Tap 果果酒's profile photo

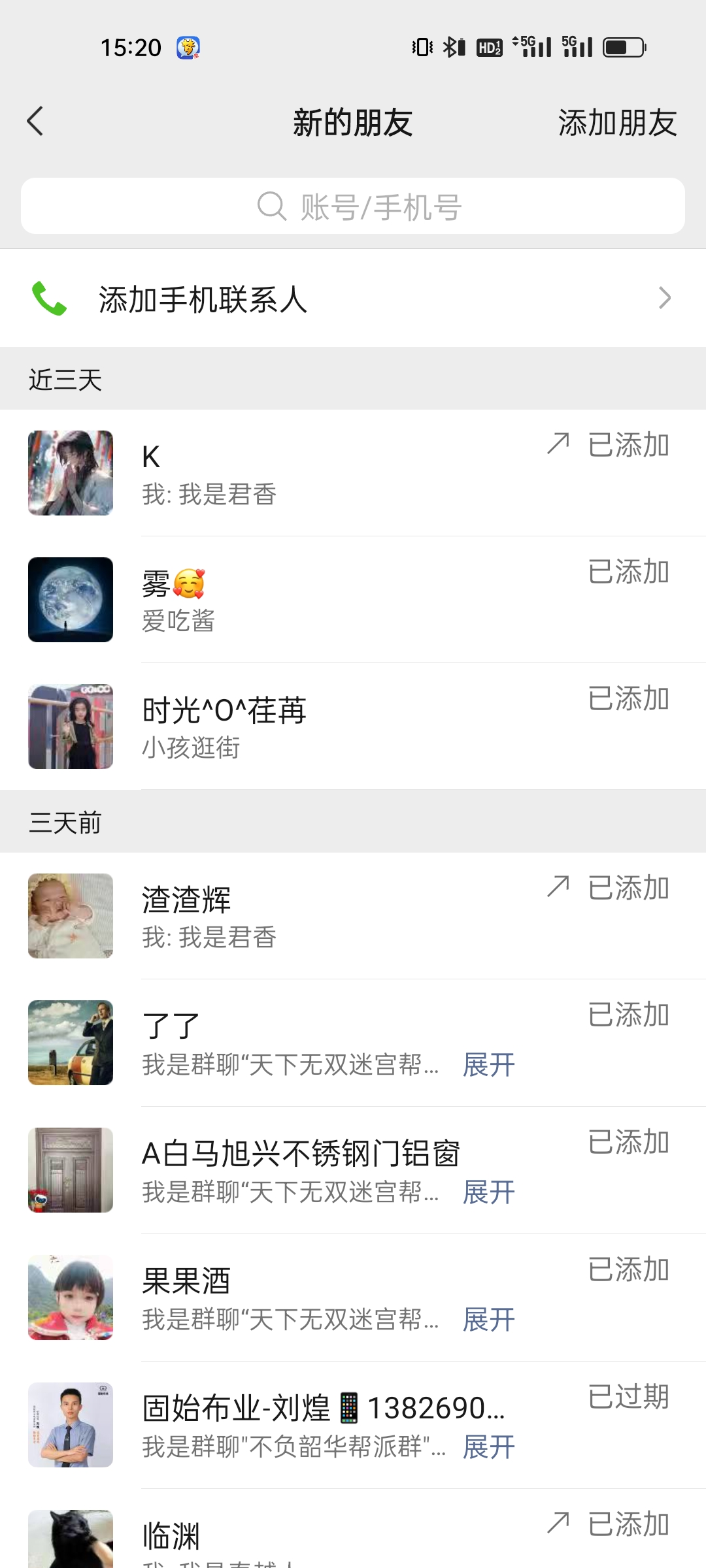71,1298
